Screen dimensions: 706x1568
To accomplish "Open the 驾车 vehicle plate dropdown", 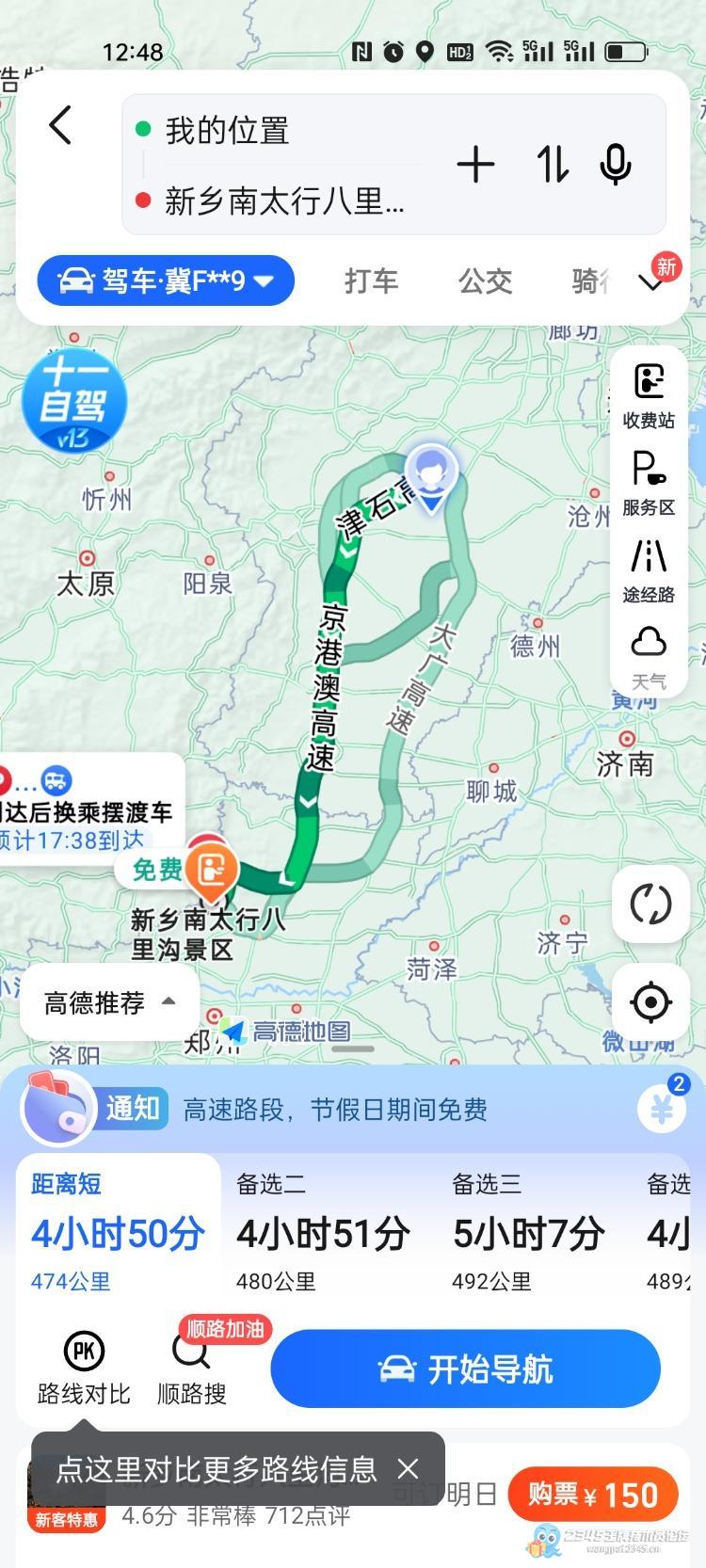I will 166,280.
